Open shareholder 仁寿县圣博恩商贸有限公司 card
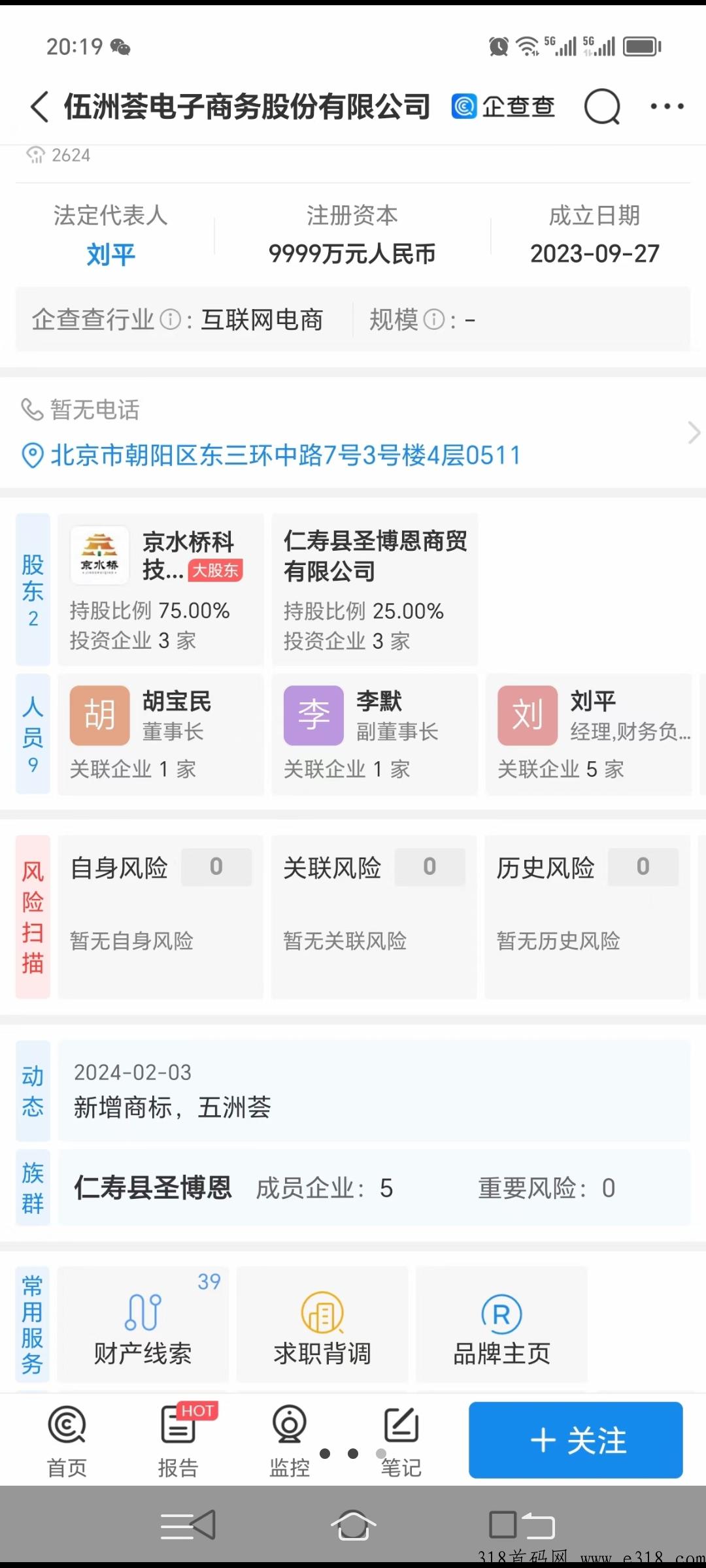The image size is (706, 1568). tap(375, 589)
